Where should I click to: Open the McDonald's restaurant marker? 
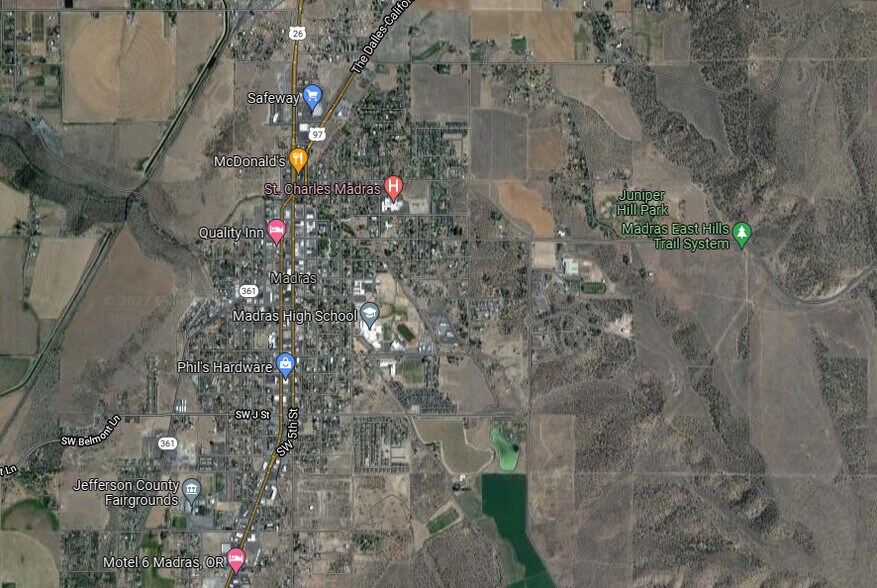(298, 160)
